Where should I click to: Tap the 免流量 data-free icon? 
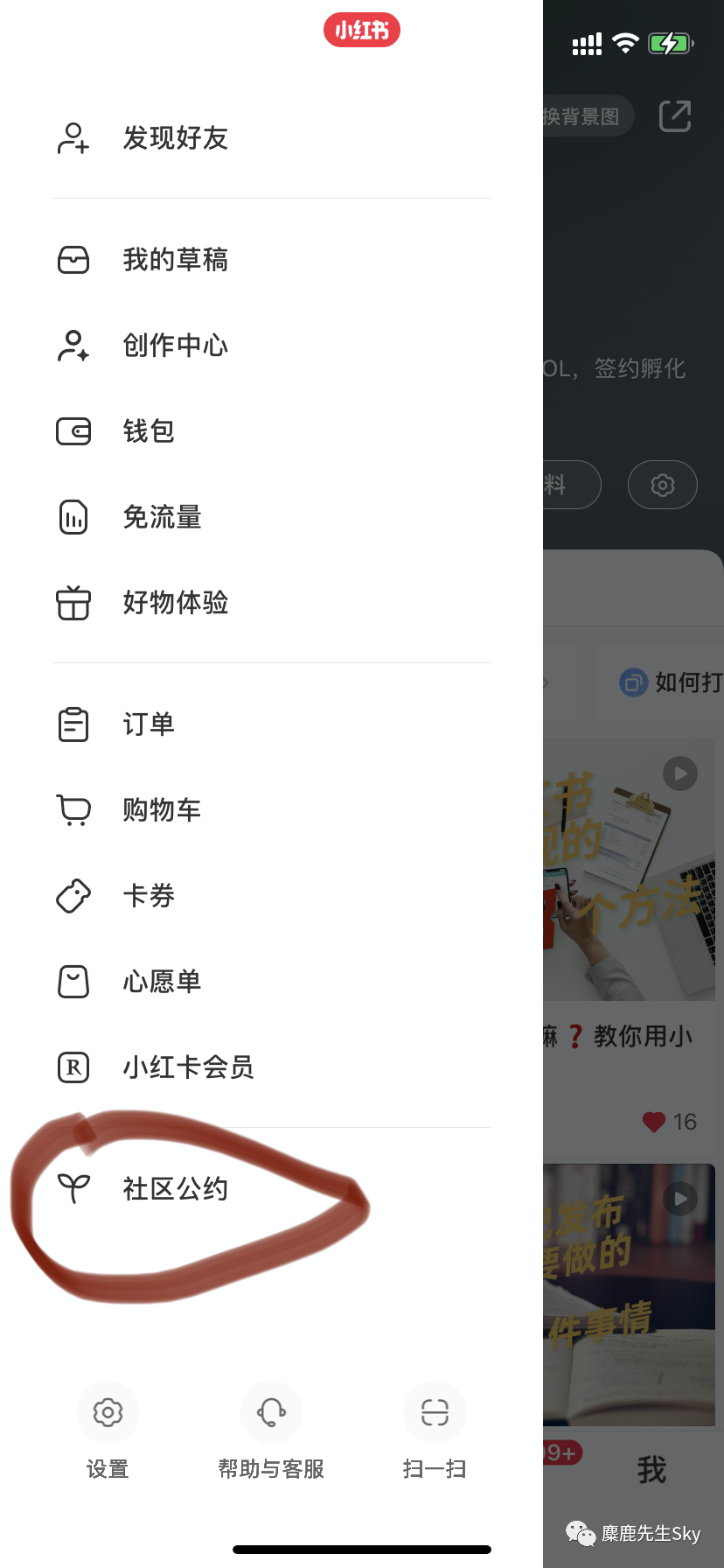tap(73, 516)
